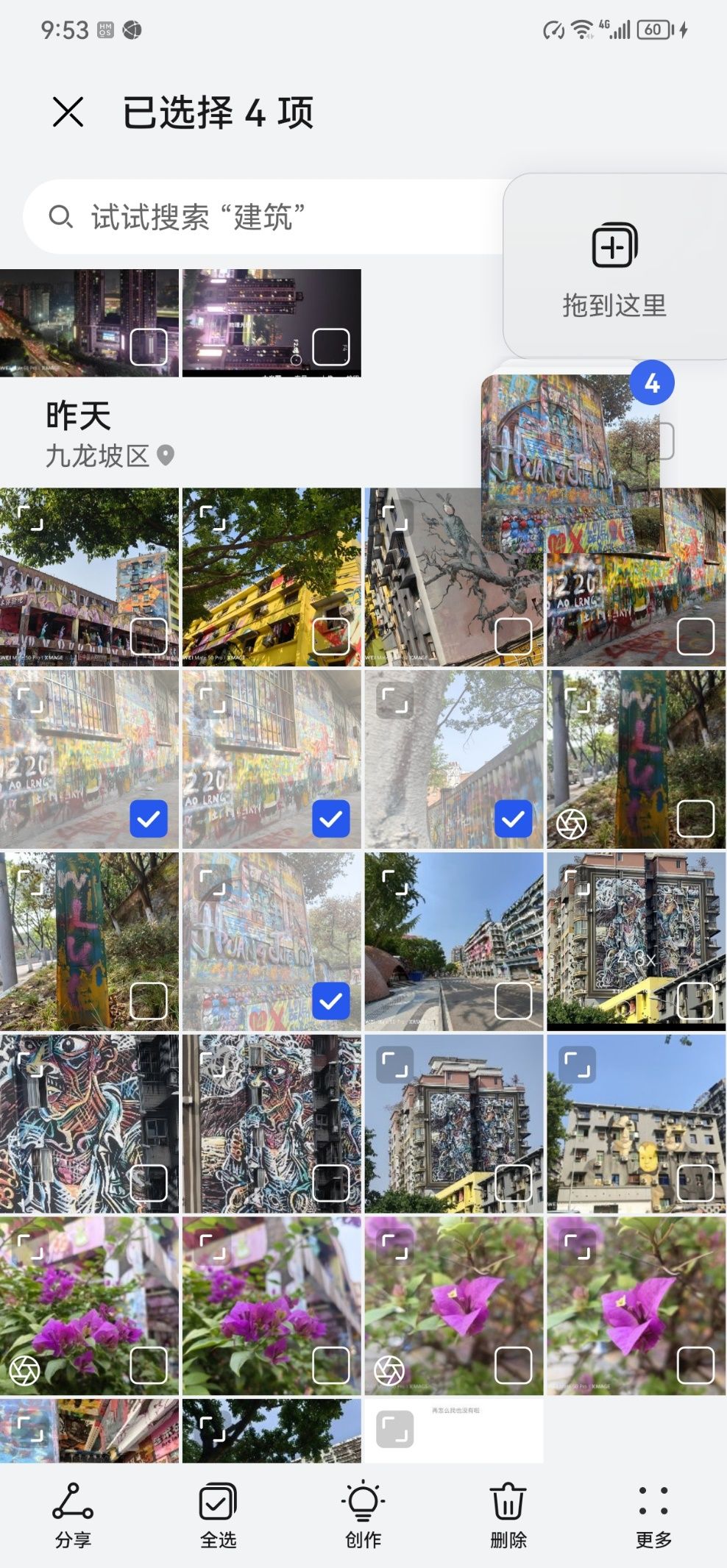
Task: Select the purple-lit night building photo checkbox
Action: (x=330, y=346)
